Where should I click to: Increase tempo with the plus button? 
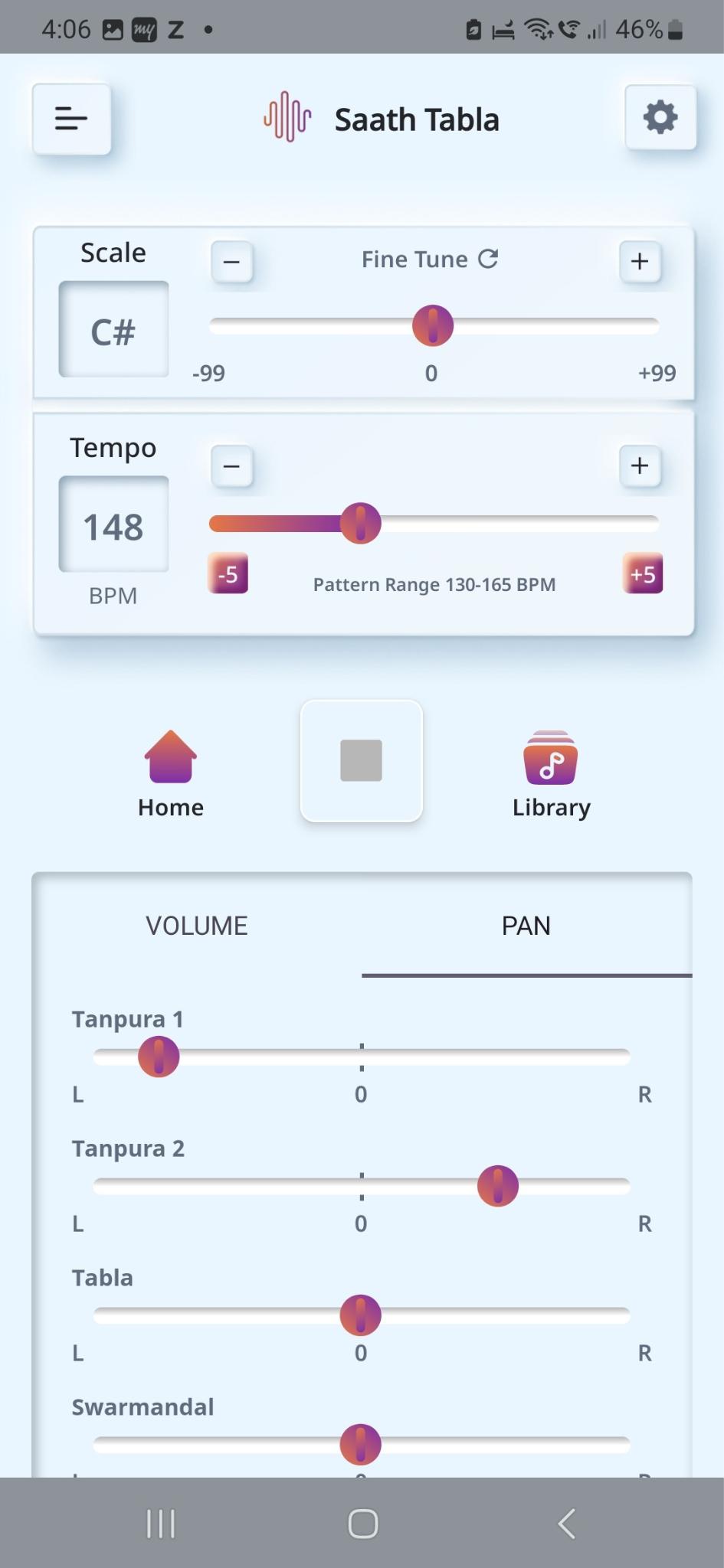pos(640,465)
